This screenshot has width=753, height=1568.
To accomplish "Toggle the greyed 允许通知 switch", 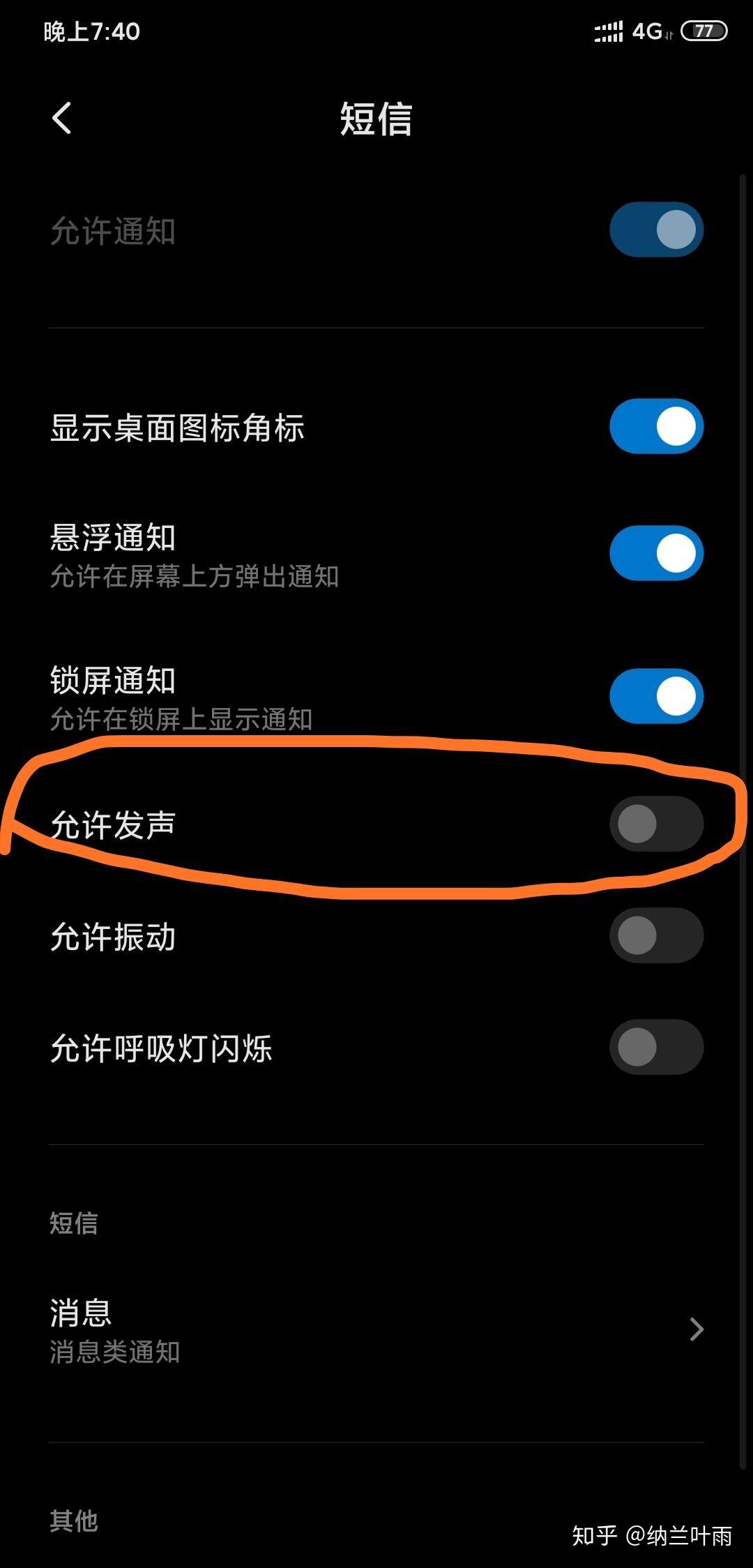I will coord(656,229).
